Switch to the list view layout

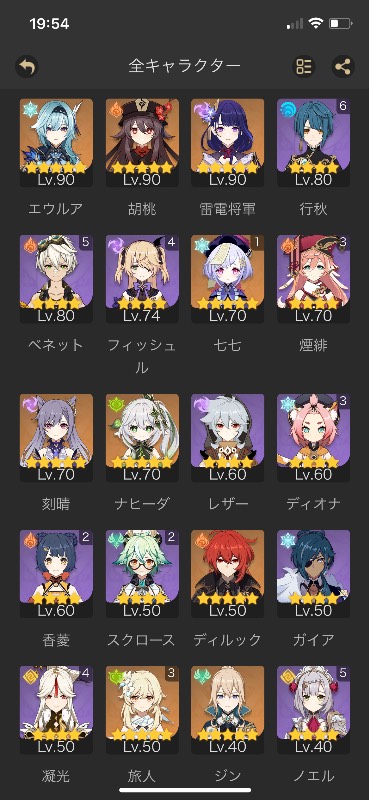coord(304,66)
